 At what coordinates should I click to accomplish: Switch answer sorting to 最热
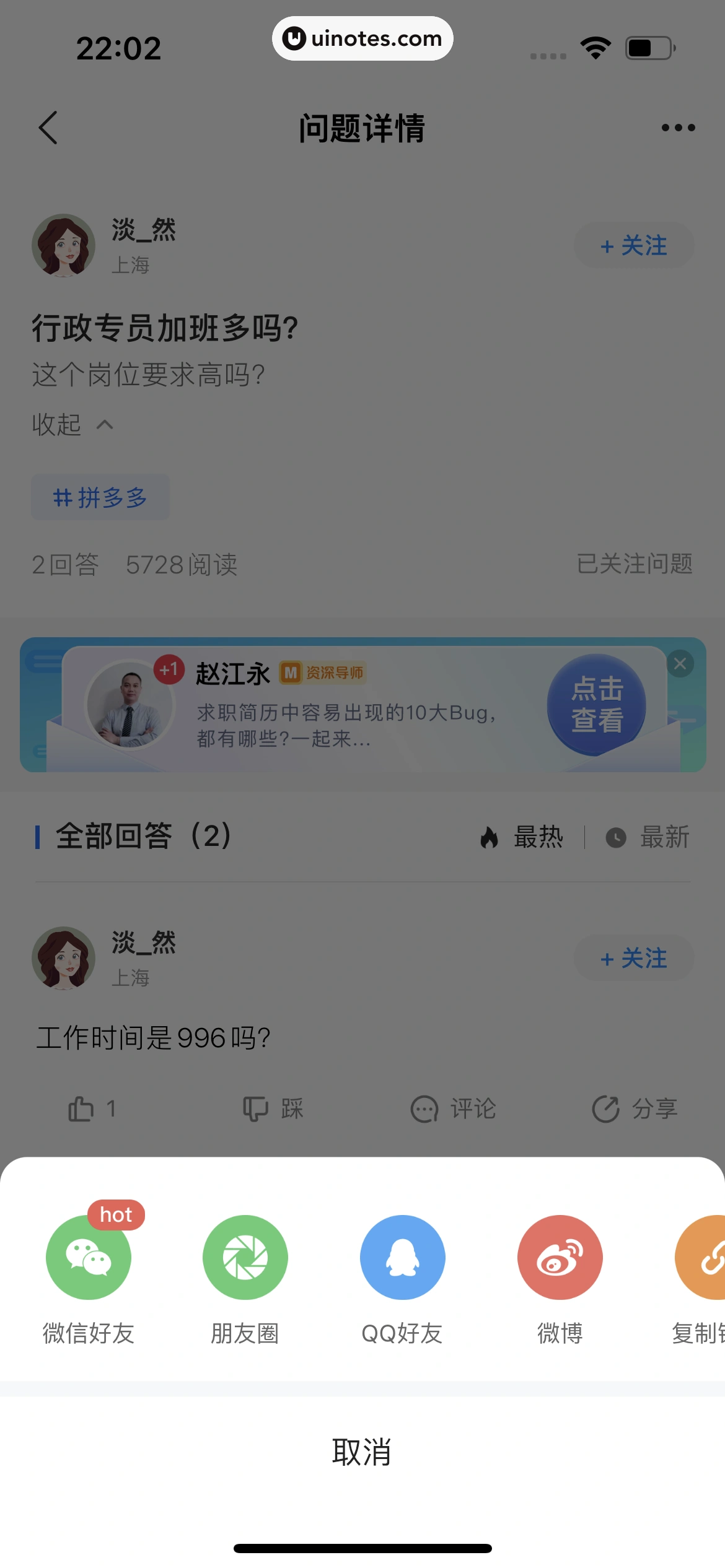coord(522,836)
